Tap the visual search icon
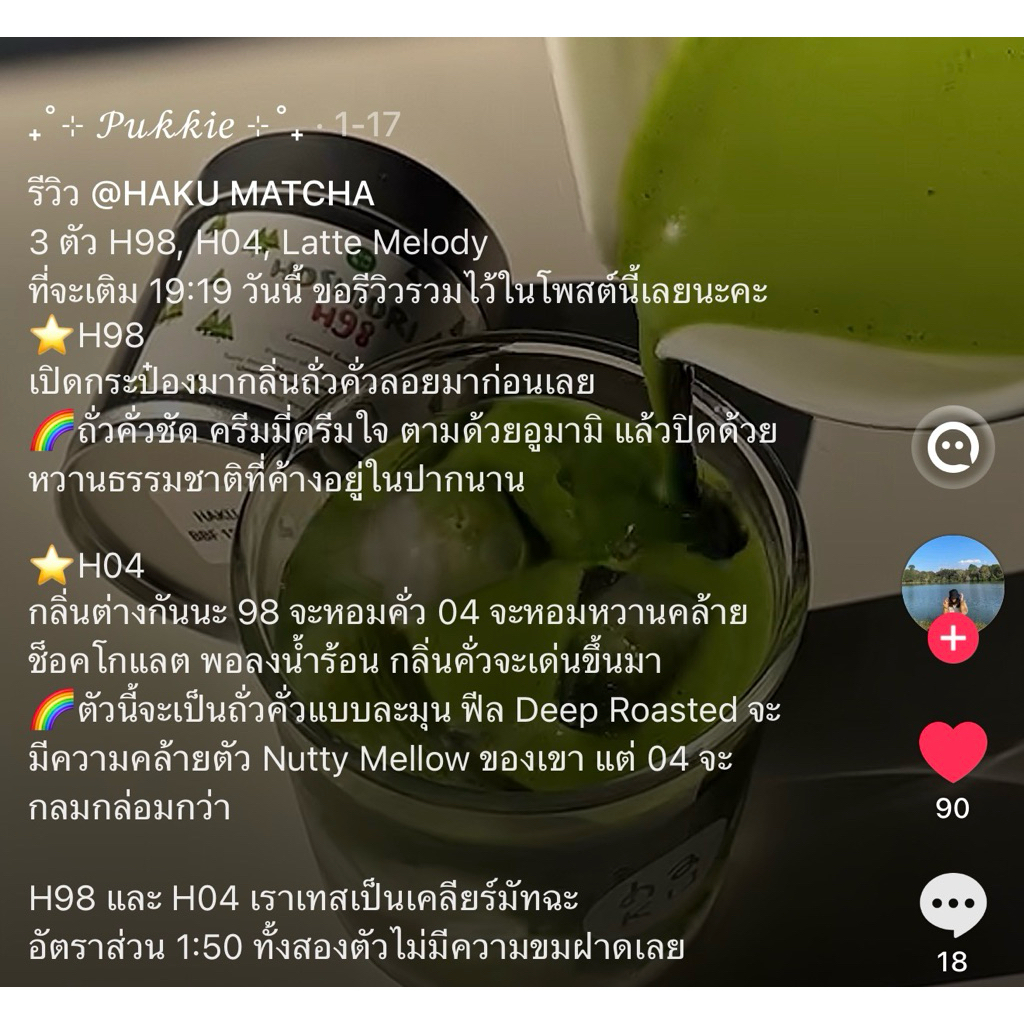 952,447
